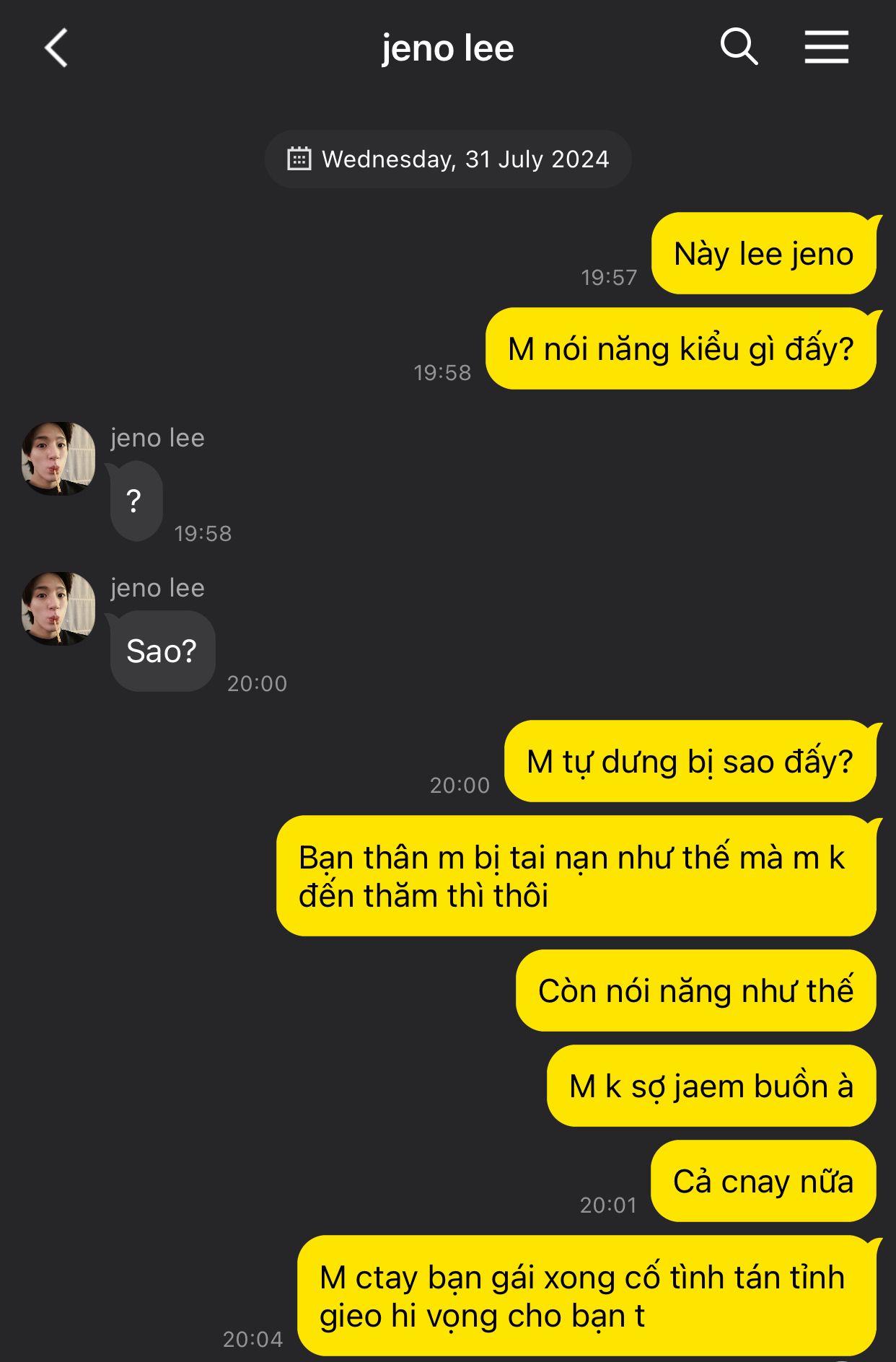
Task: Go back to the chat list
Action: [56, 48]
